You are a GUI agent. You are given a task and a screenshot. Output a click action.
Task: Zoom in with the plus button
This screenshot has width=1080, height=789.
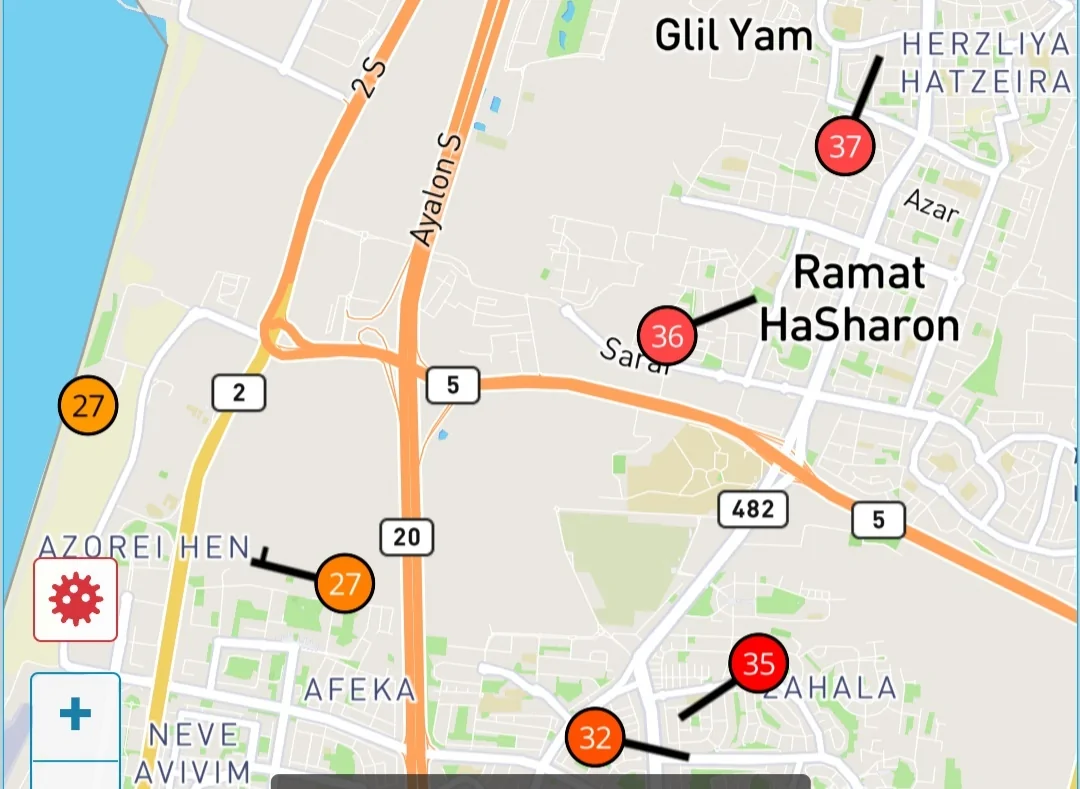click(x=76, y=715)
